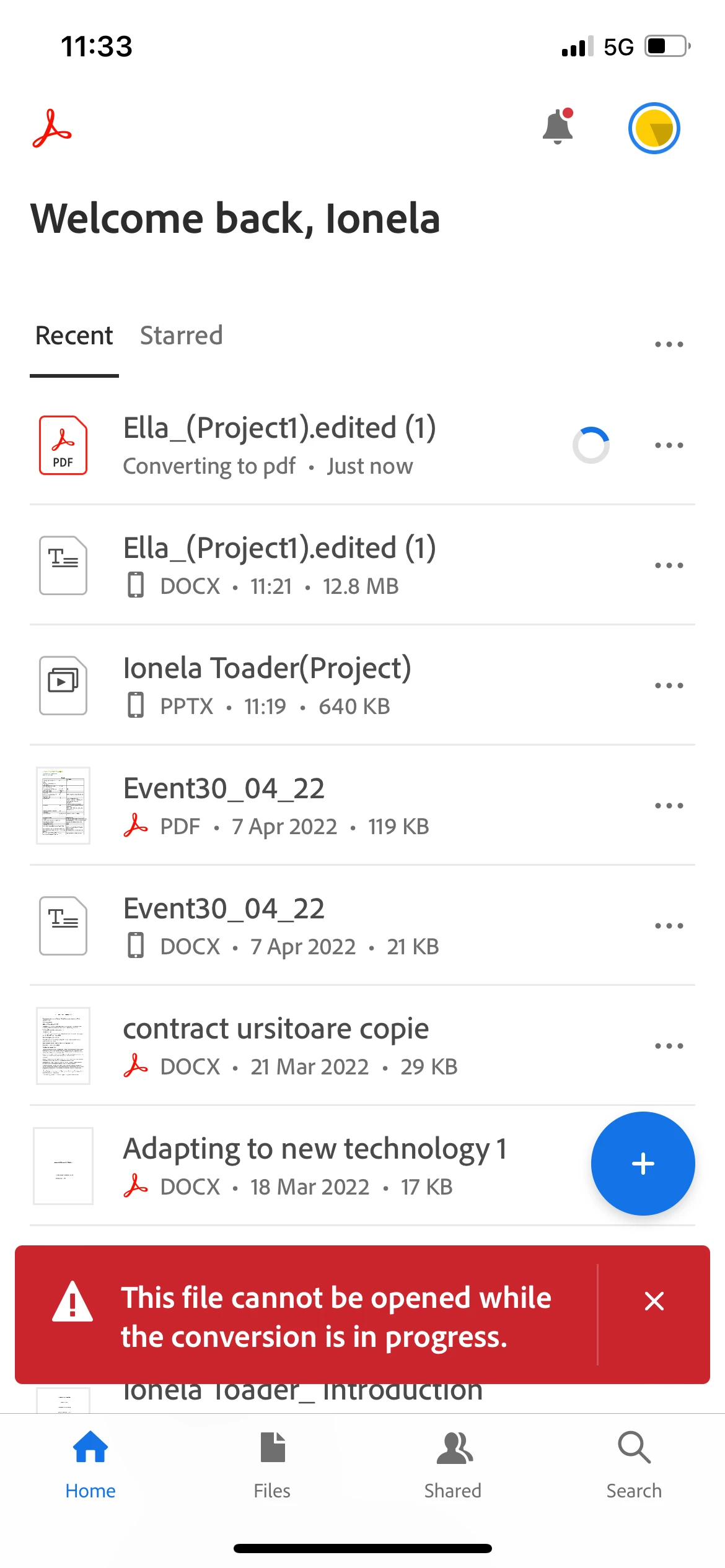Select the Home tab
This screenshot has height=1568, width=725.
point(90,1465)
